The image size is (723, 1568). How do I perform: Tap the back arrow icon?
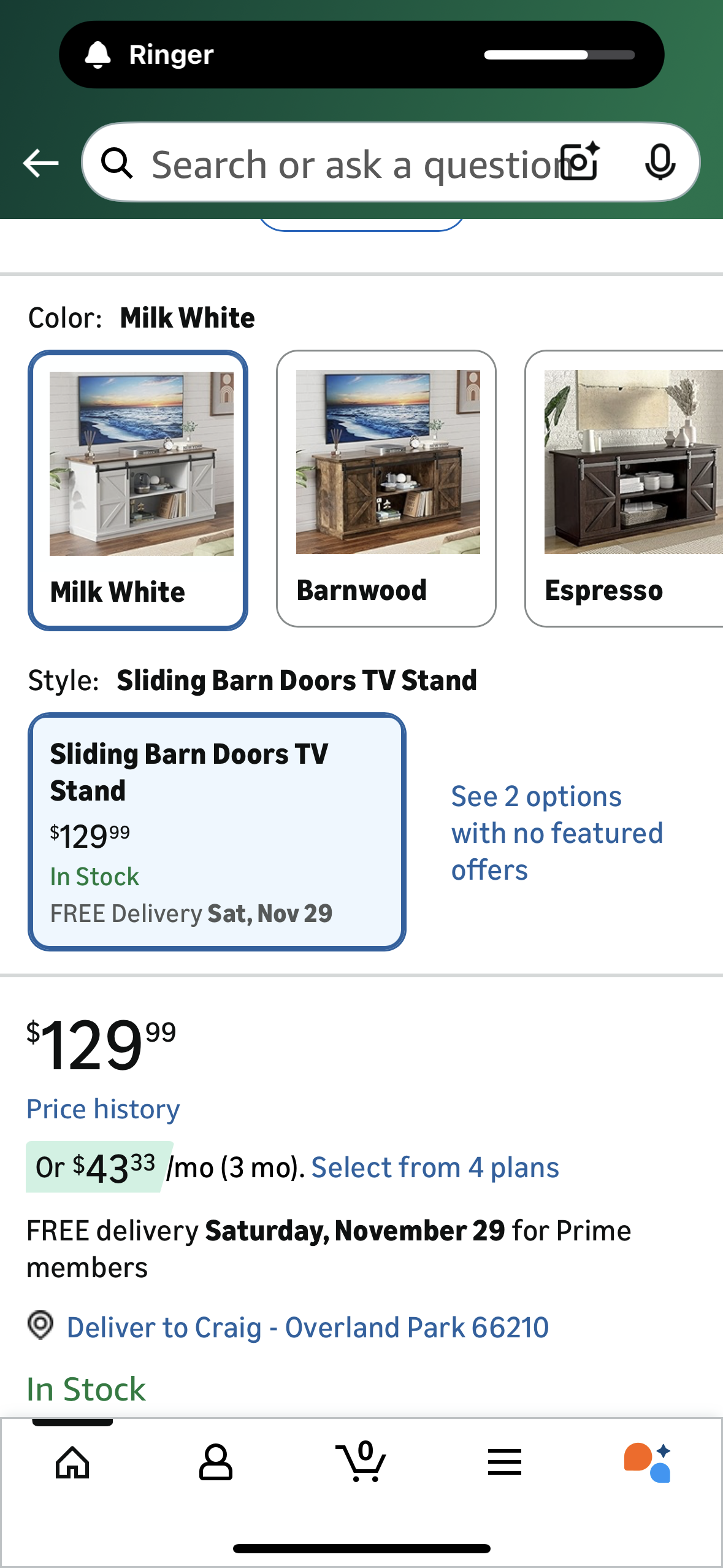click(39, 163)
